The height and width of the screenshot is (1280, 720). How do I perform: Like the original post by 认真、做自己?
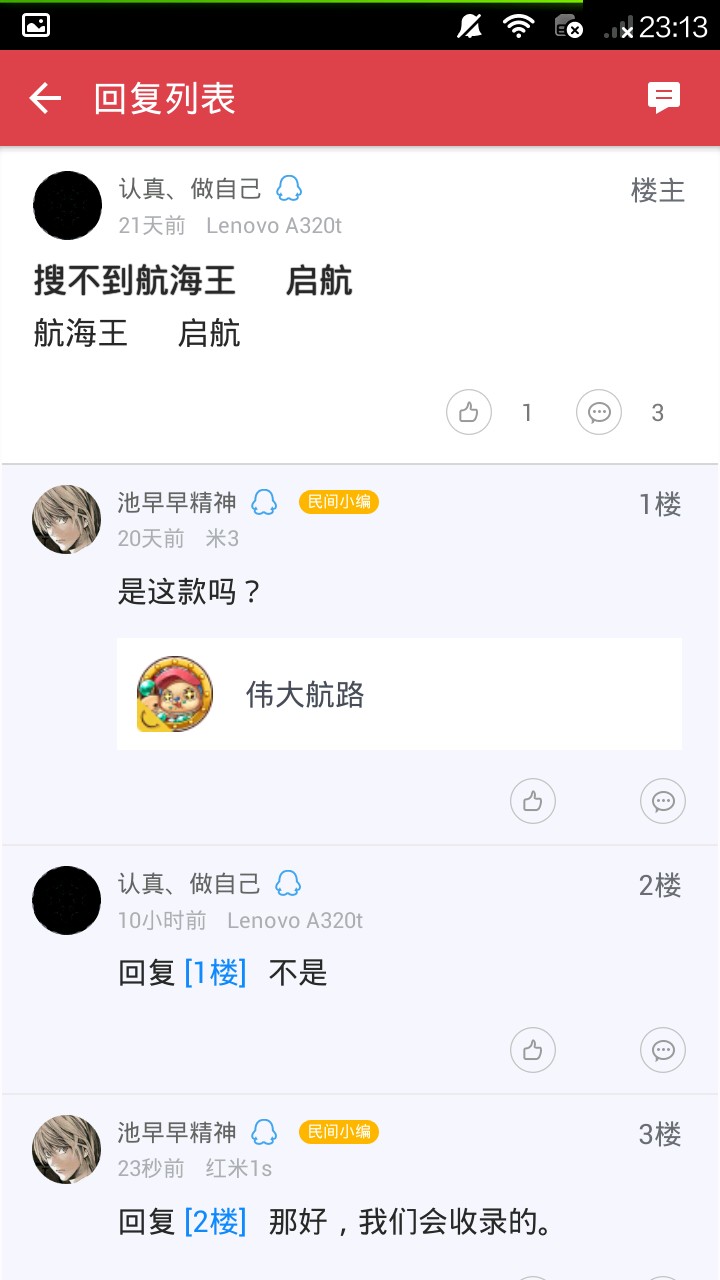click(469, 412)
